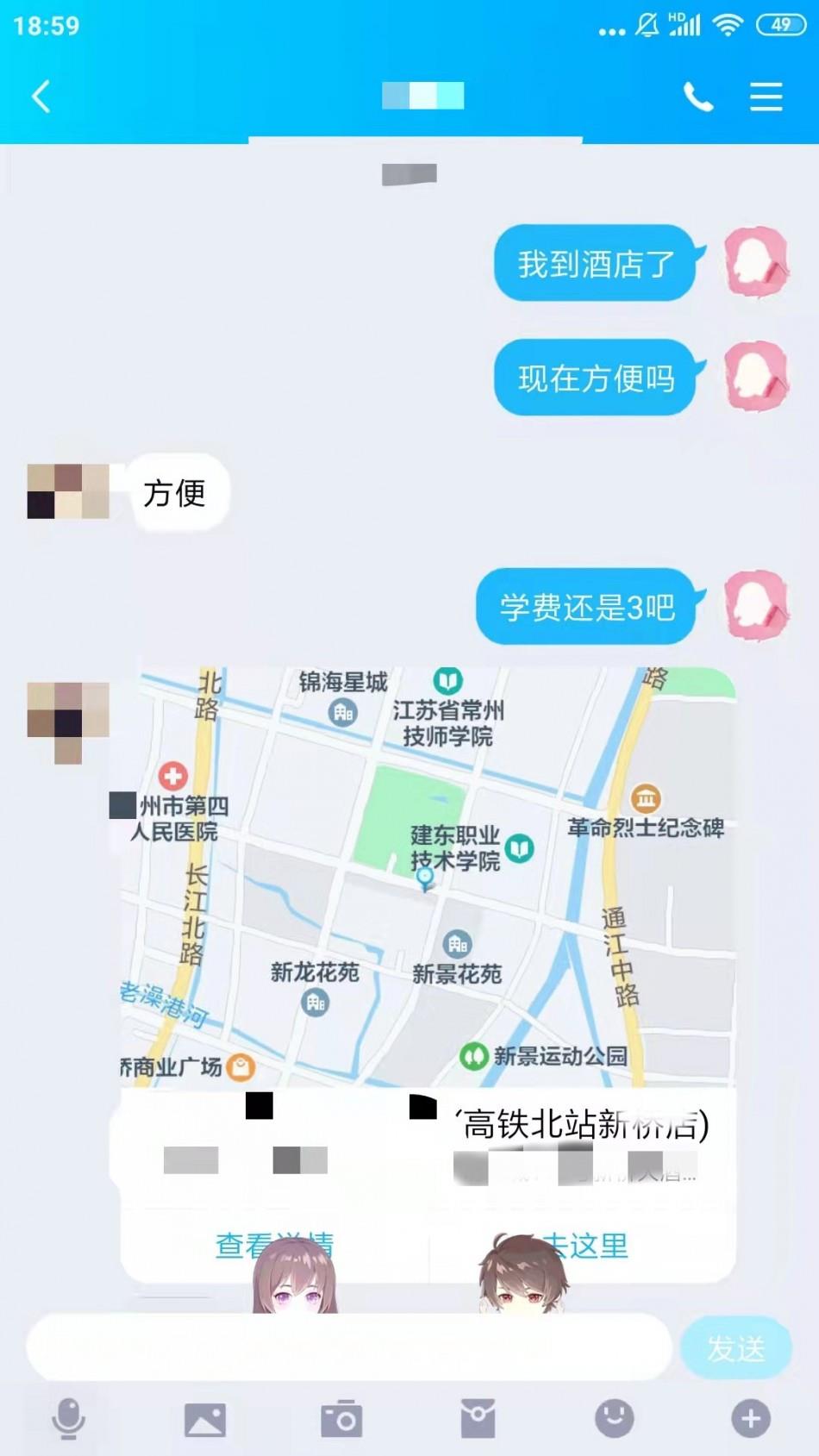Open the chat settings menu

pyautogui.click(x=766, y=97)
